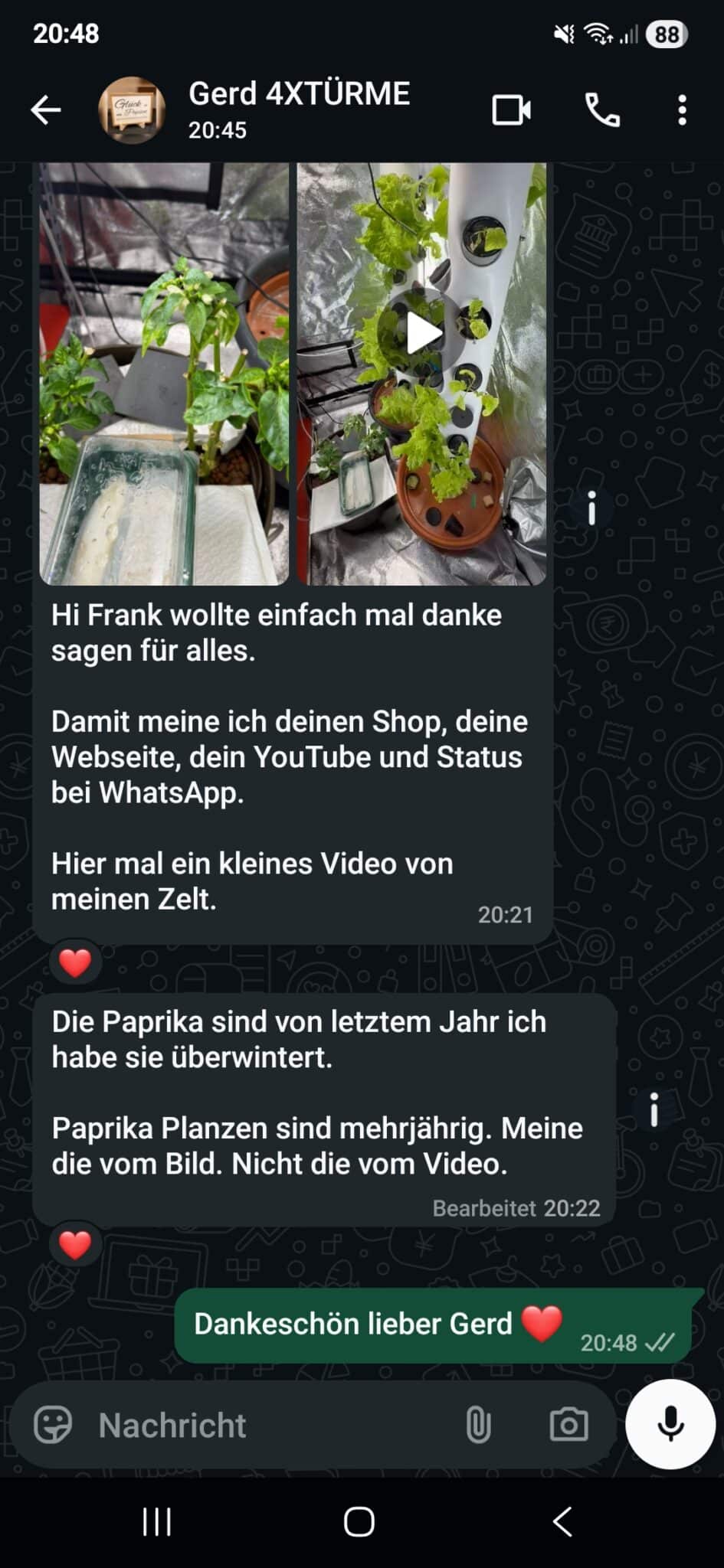724x1568 pixels.
Task: Tap the info icon beside the Paprika message
Action: pyautogui.click(x=654, y=1109)
